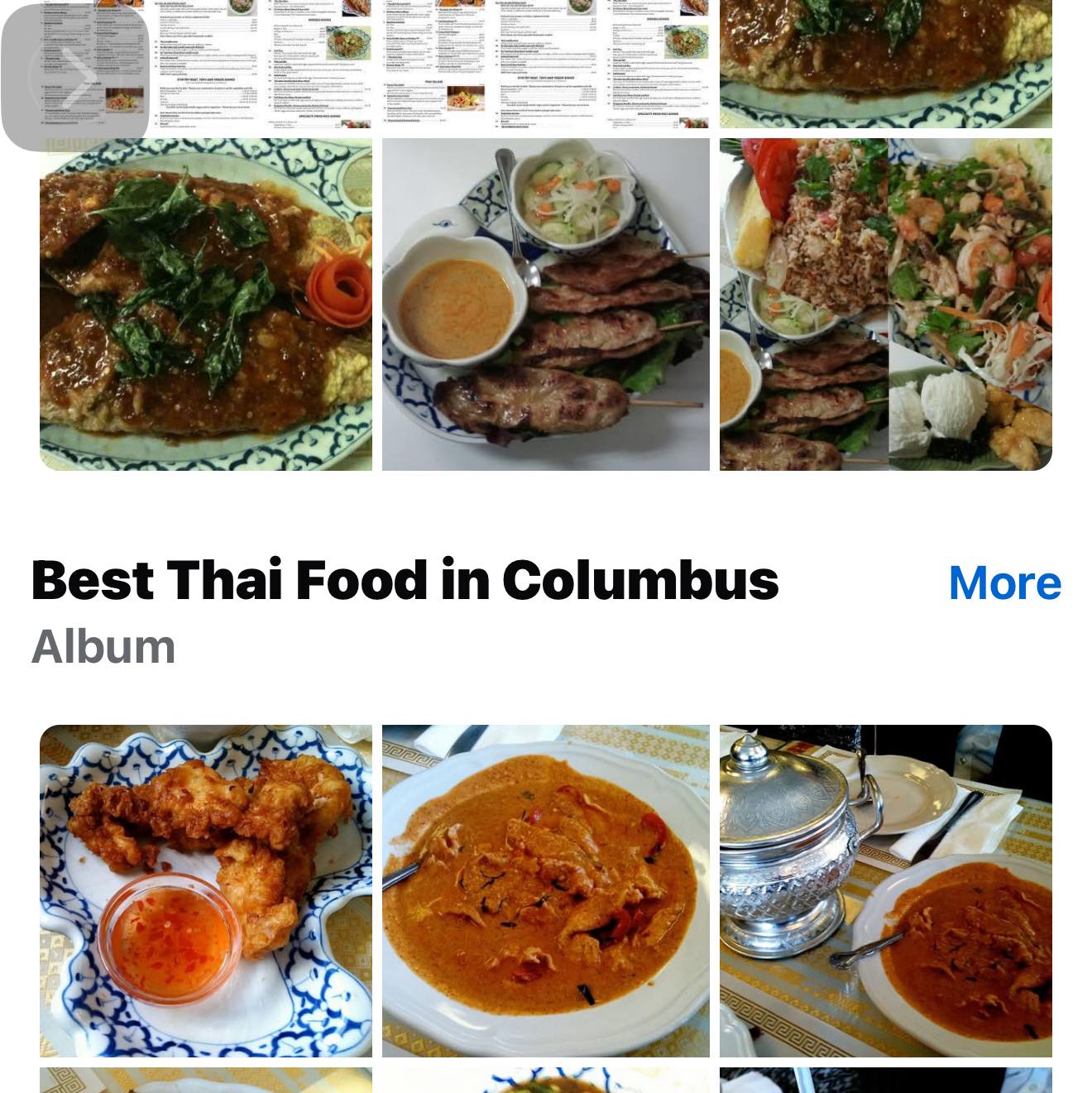Select the Best Thai Food in Columbus title
This screenshot has height=1093, width=1092.
[405, 582]
